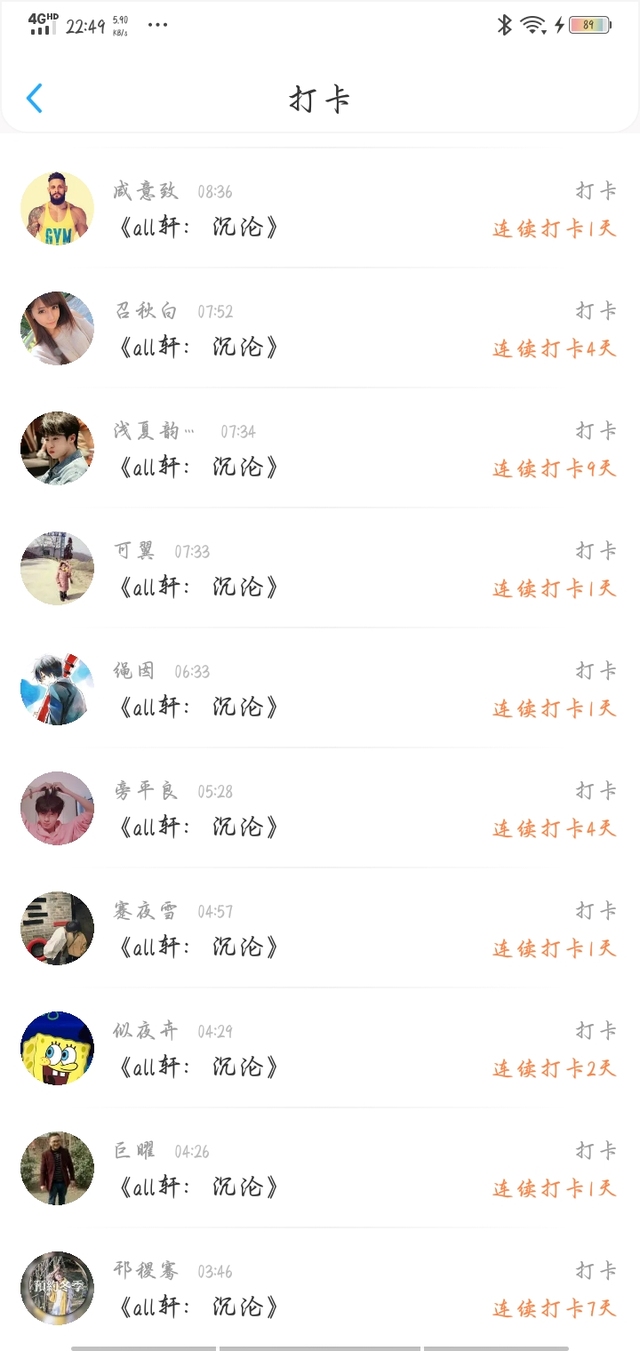Open 咸意致's check-in entry
Screen dimensions: 640x1351
320,209
